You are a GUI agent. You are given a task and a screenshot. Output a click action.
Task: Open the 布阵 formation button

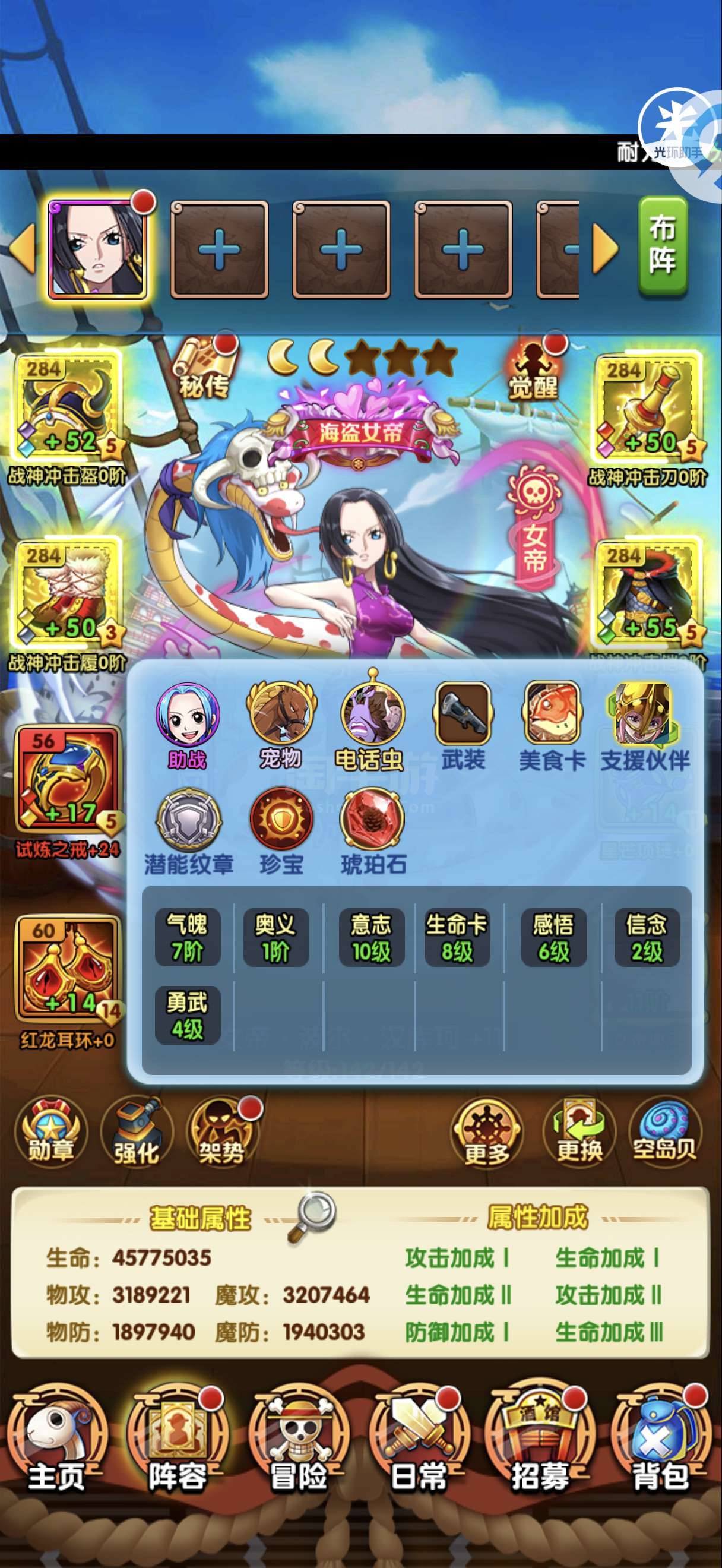663,246
